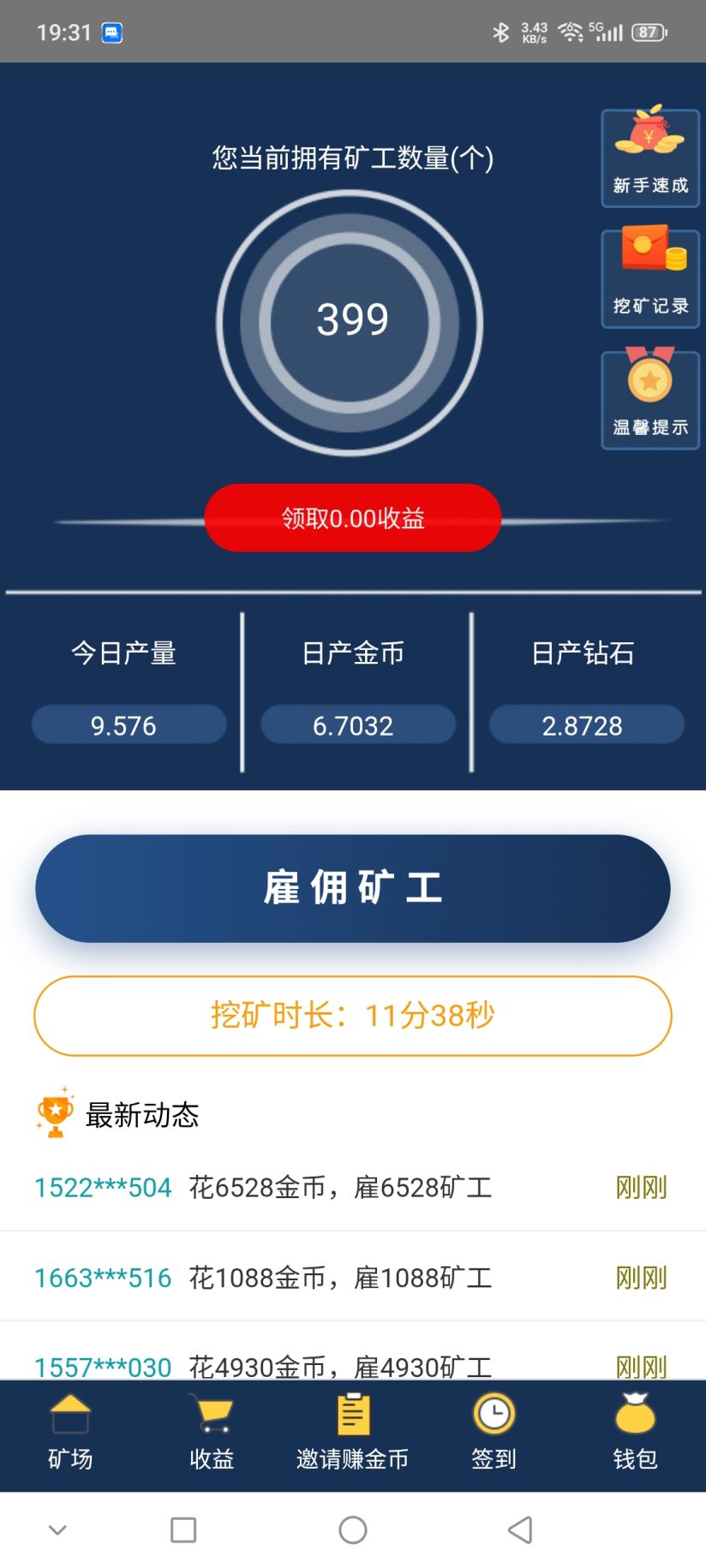This screenshot has height=1568, width=706.
Task: Open the 钱包 wallet tab
Action: pyautogui.click(x=635, y=1434)
